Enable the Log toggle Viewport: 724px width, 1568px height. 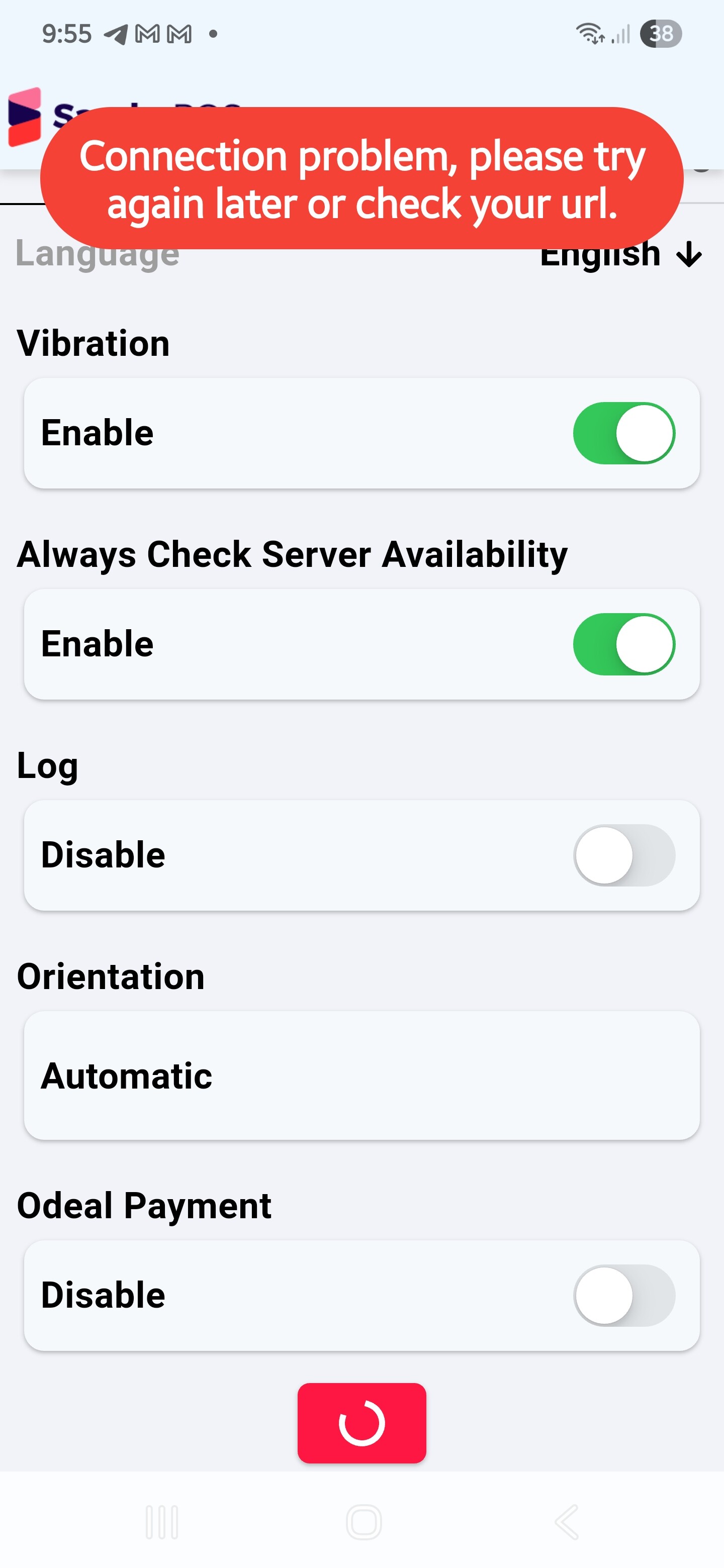click(623, 855)
